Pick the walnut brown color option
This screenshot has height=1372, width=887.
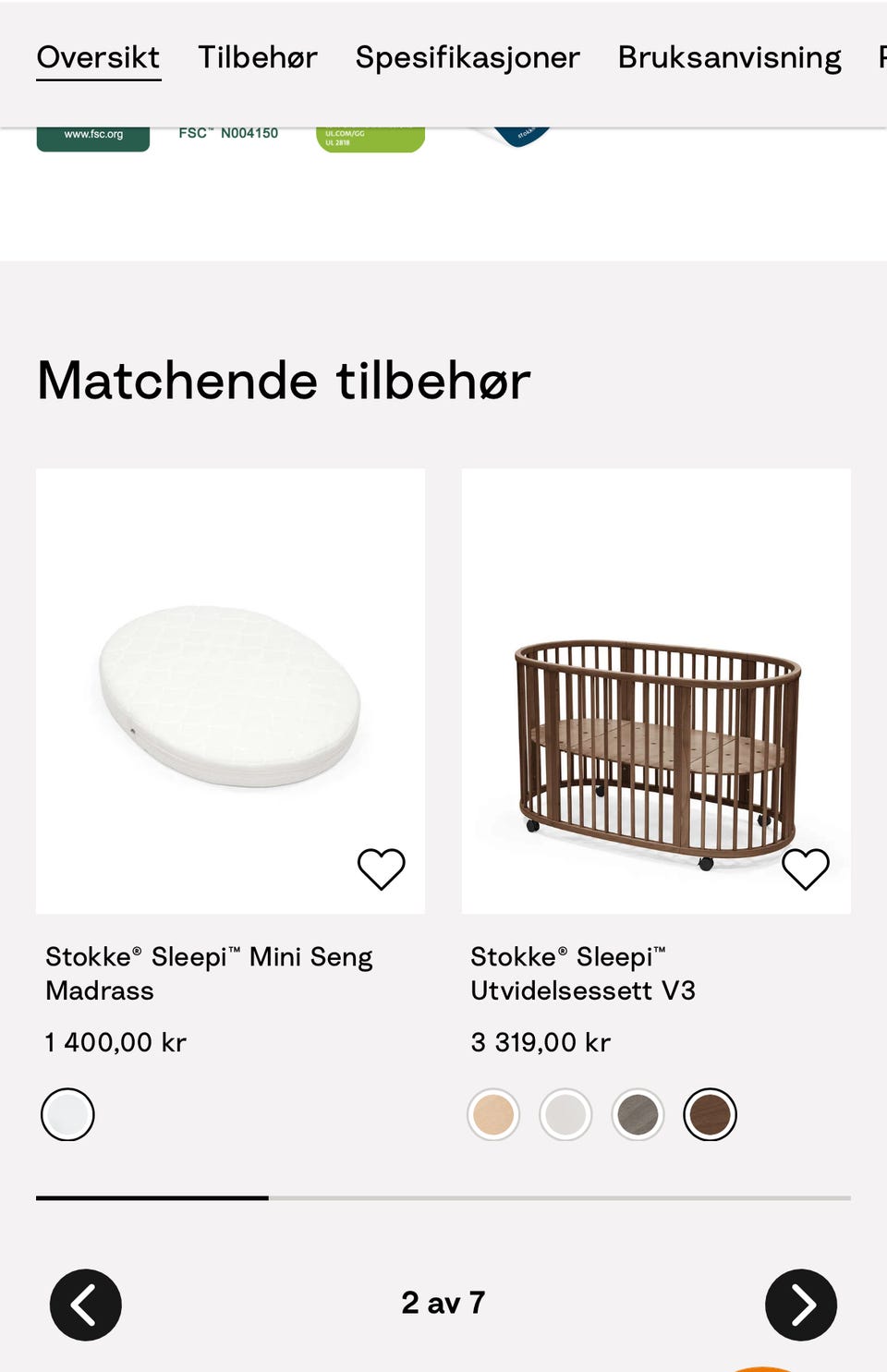point(710,1114)
